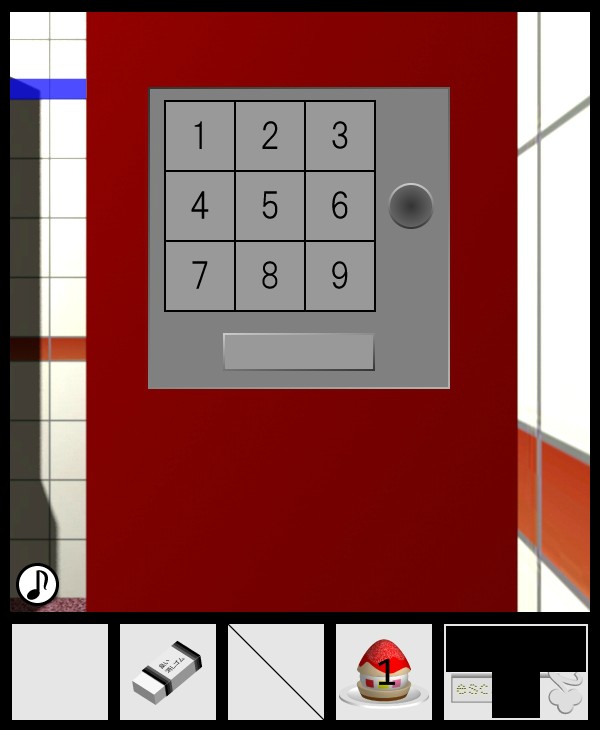Select the thin stick inventory item
This screenshot has width=600, height=730.
(276, 672)
